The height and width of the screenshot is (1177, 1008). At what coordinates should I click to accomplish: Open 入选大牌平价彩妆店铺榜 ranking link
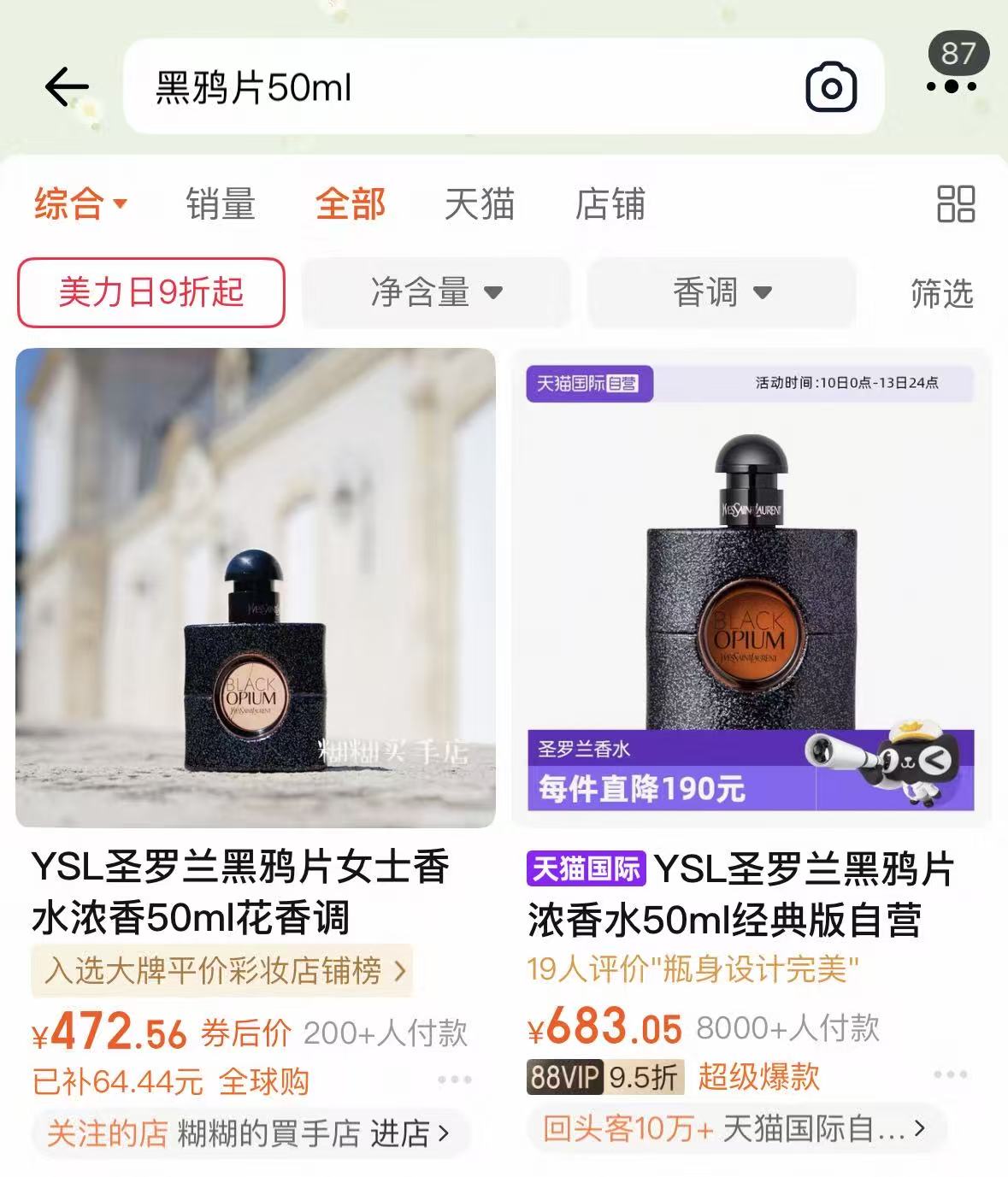point(224,970)
